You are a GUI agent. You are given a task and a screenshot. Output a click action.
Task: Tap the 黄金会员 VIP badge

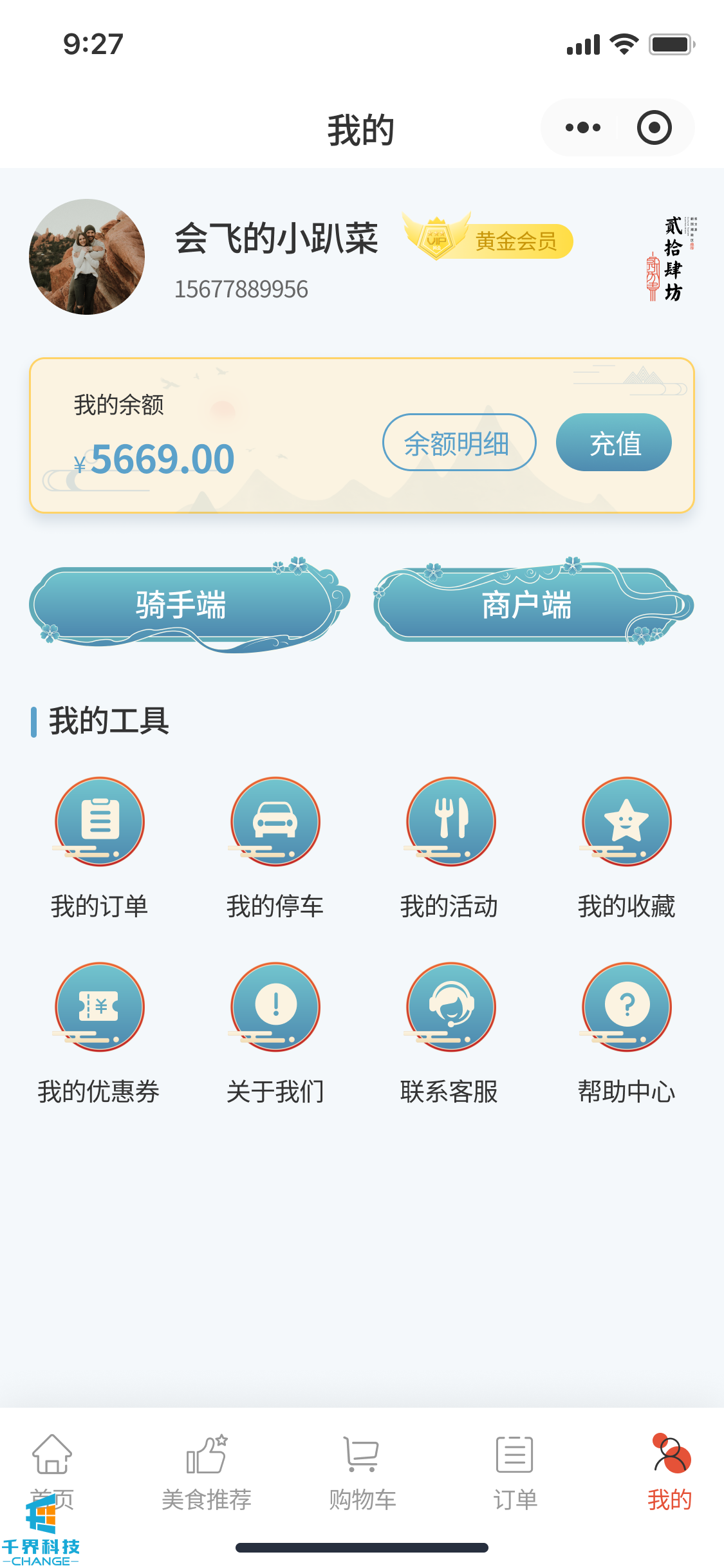[489, 241]
